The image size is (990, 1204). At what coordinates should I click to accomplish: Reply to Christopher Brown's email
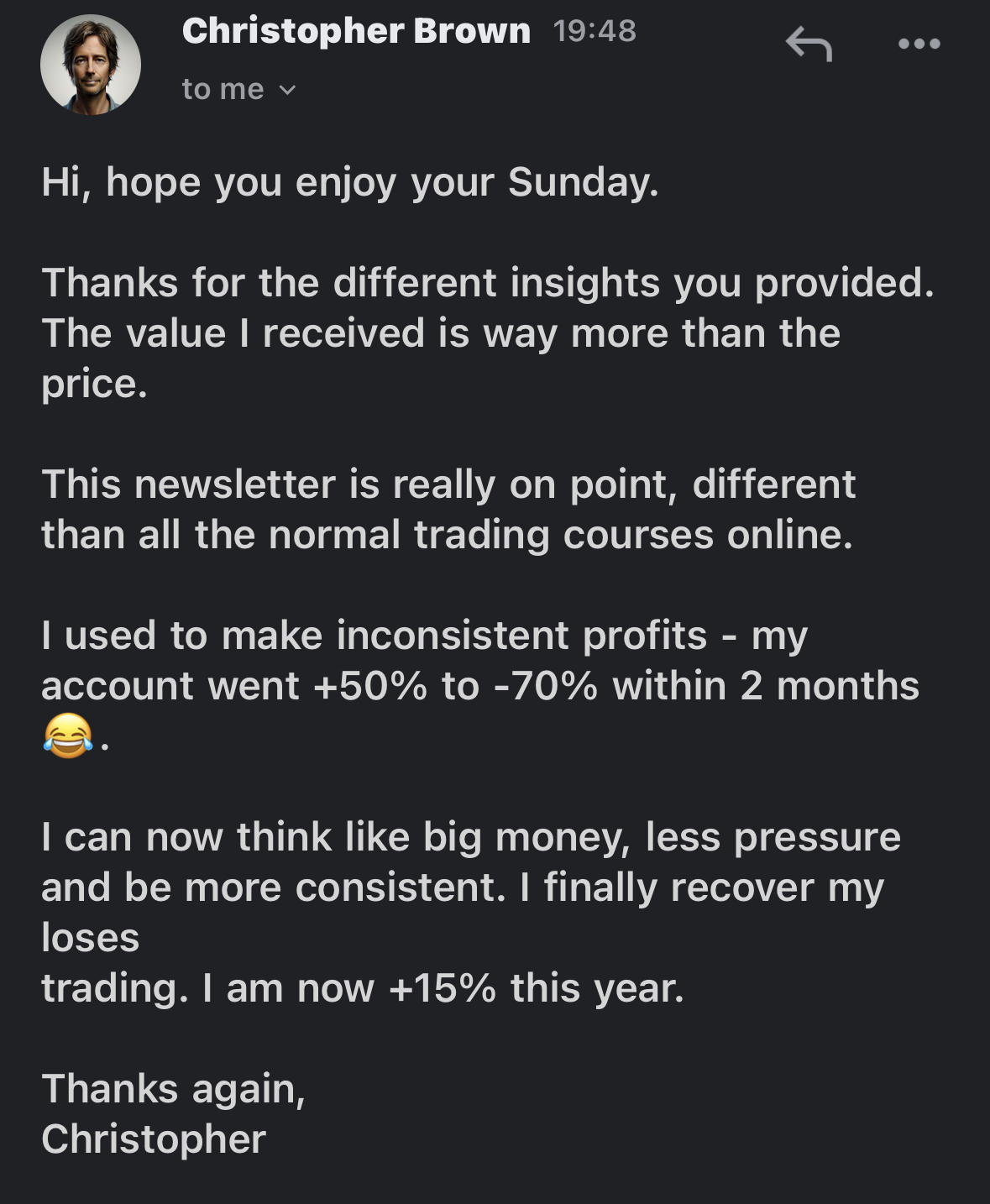(x=809, y=44)
